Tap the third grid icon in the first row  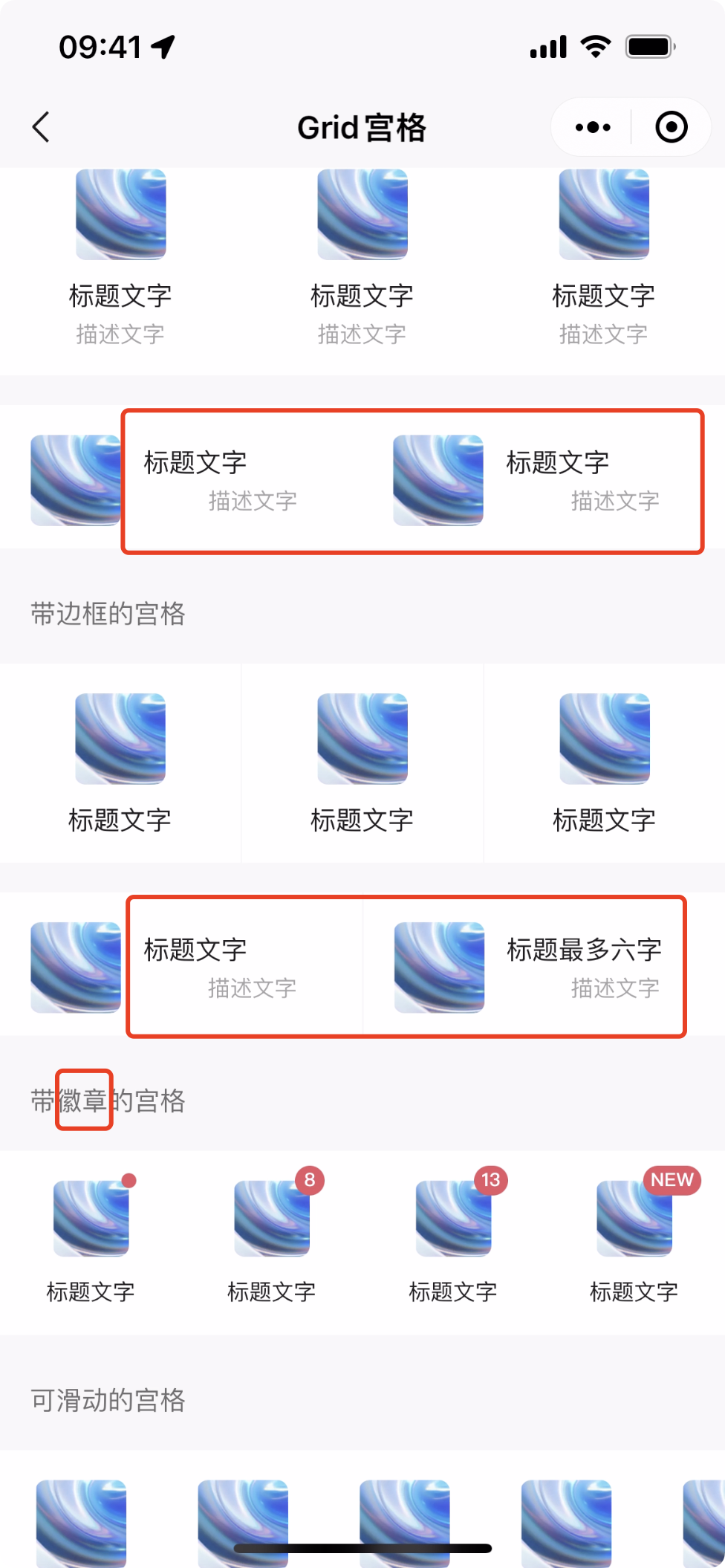click(603, 214)
